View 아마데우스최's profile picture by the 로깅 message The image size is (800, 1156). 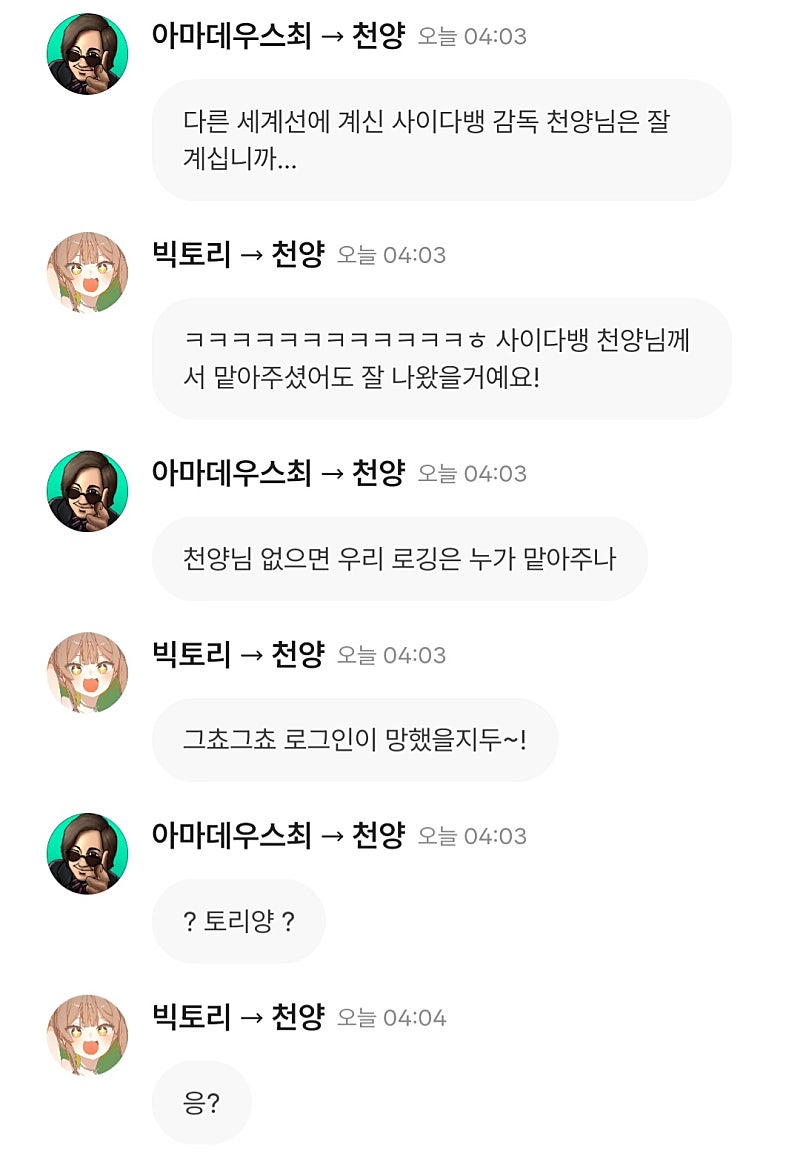pos(87,490)
